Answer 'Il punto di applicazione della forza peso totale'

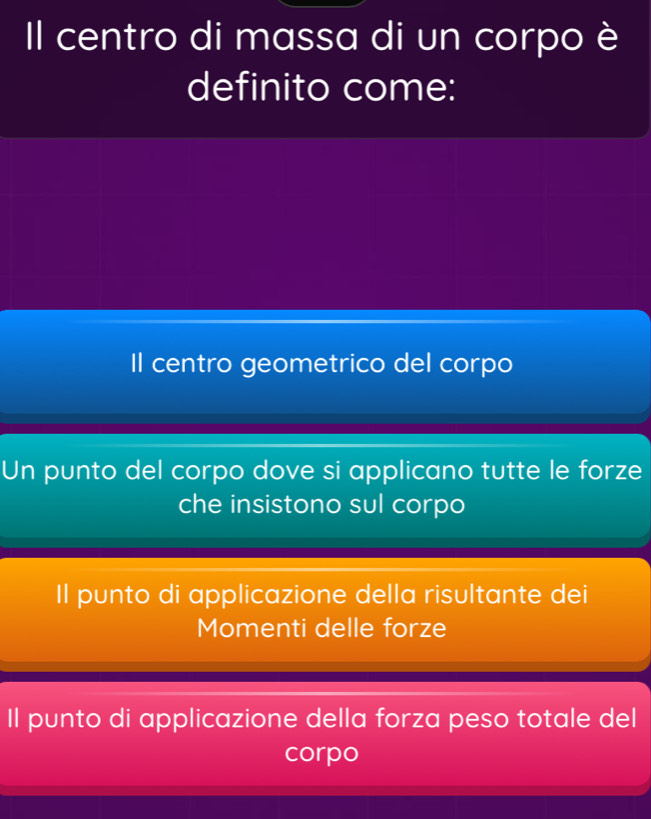325,733
